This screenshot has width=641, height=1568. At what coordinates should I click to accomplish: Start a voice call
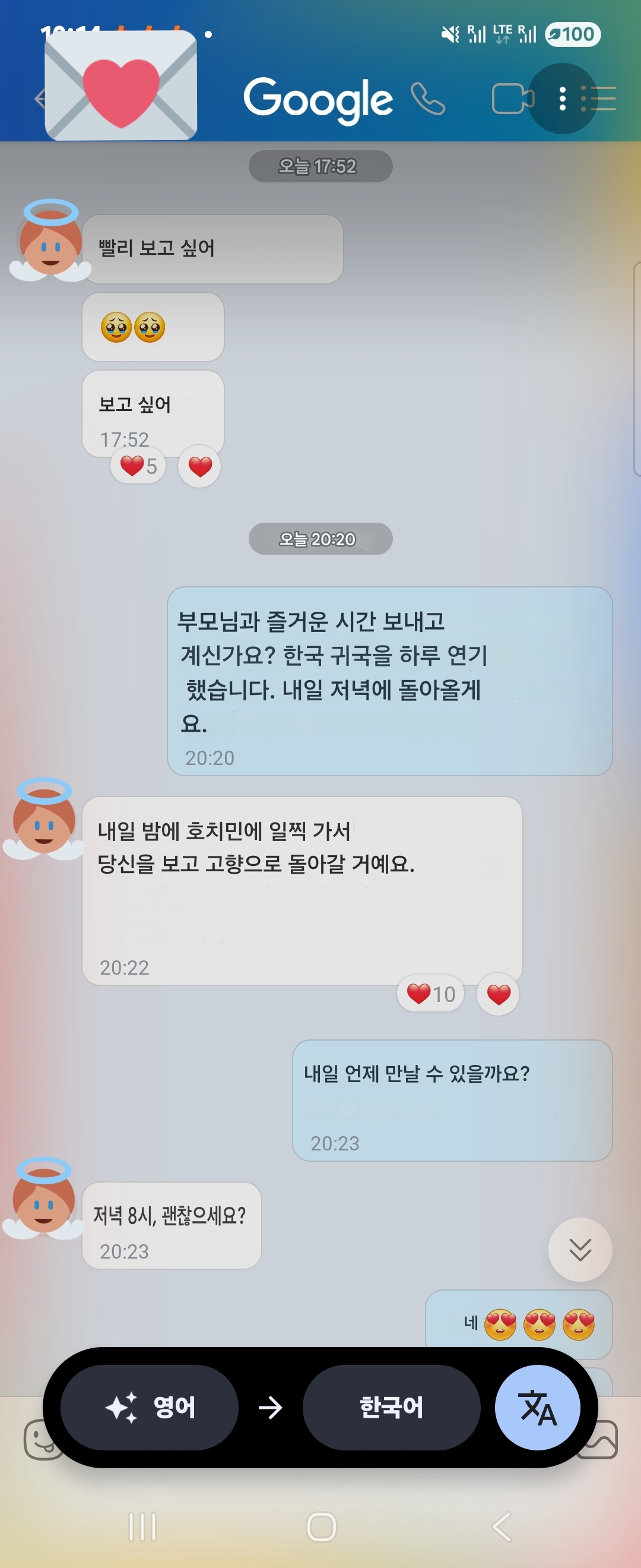pos(428,99)
